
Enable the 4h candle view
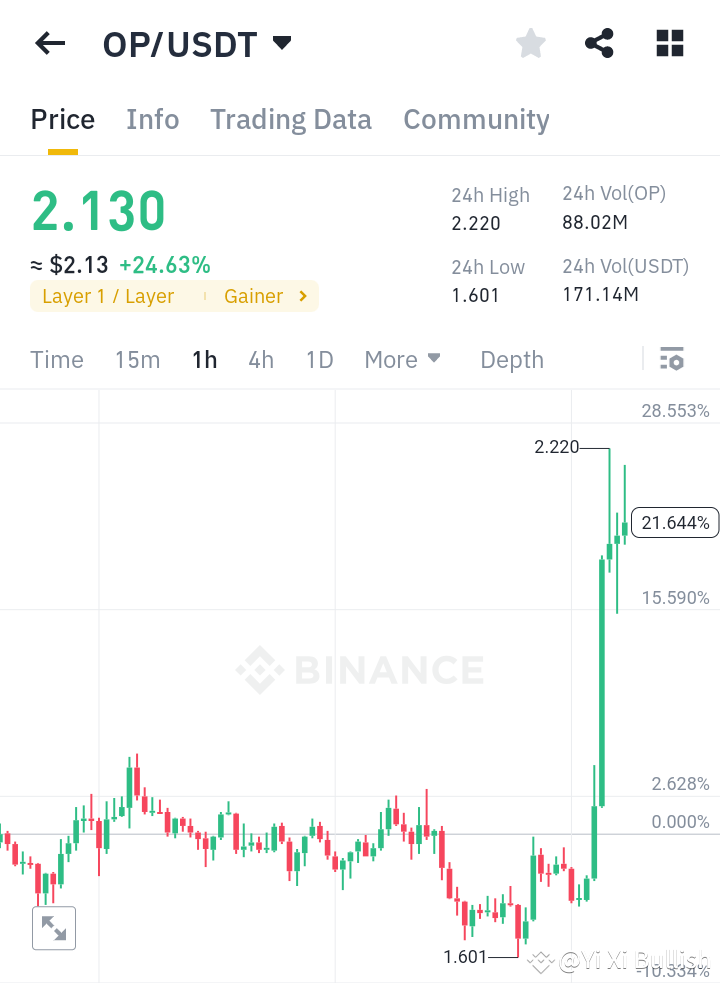coord(261,359)
